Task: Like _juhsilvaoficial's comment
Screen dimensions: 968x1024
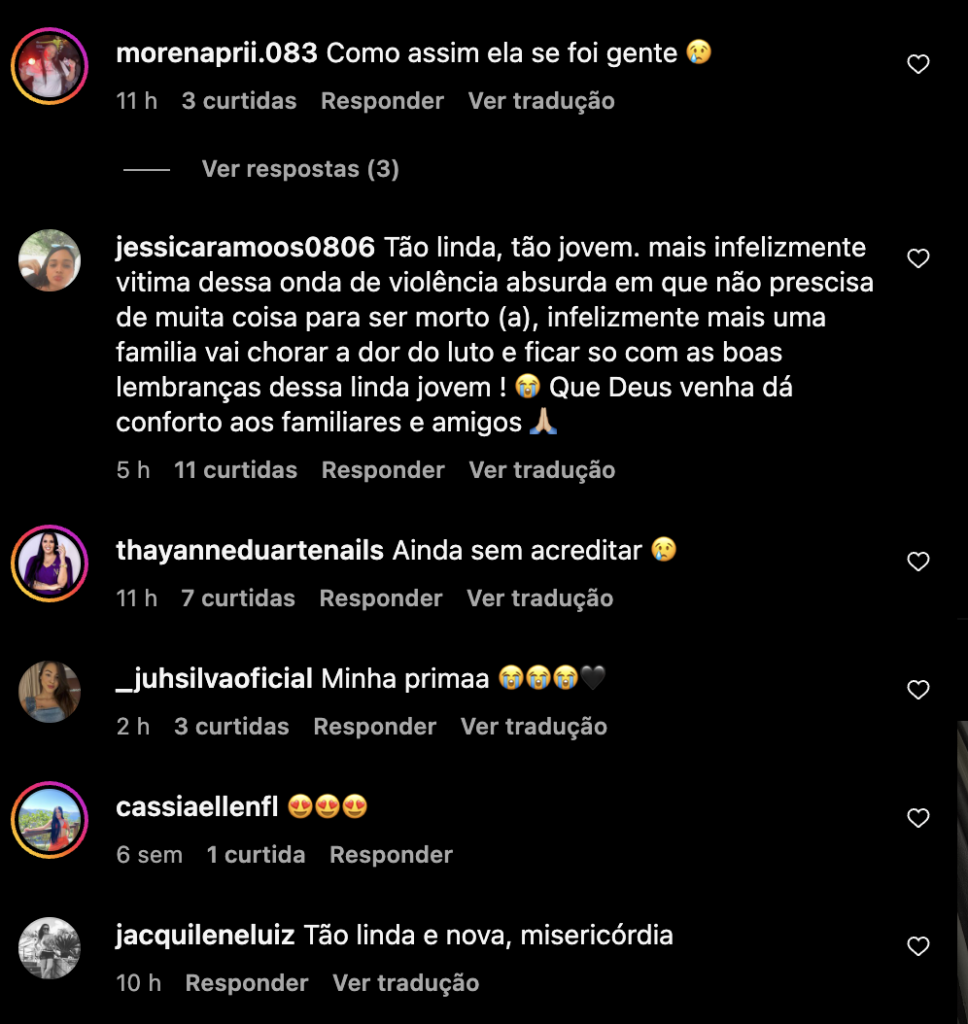Action: click(x=917, y=690)
